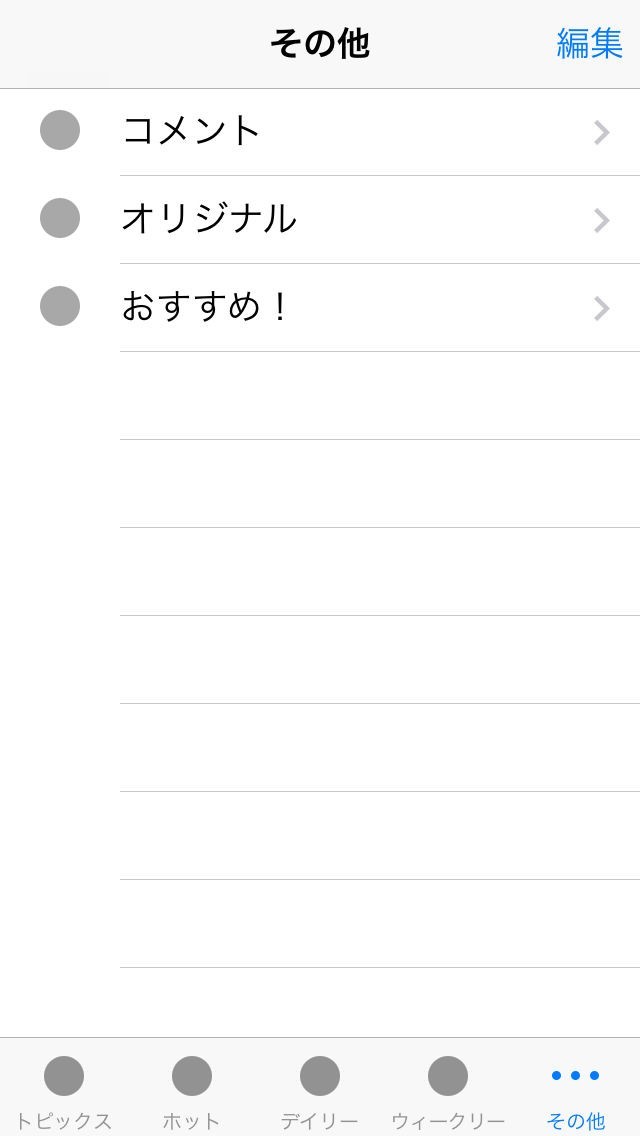Viewport: 640px width, 1136px height.
Task: Switch to the ウィークリー tab
Action: [448, 1090]
